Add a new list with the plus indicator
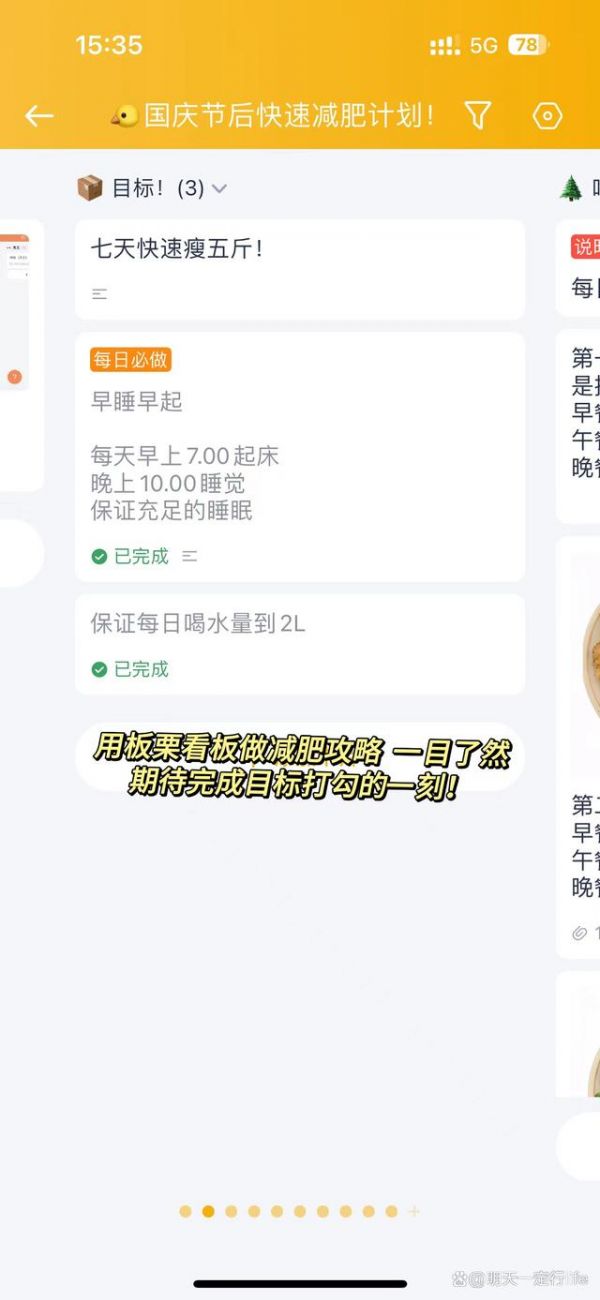Screen dimensions: 600x1300 (x=414, y=1211)
